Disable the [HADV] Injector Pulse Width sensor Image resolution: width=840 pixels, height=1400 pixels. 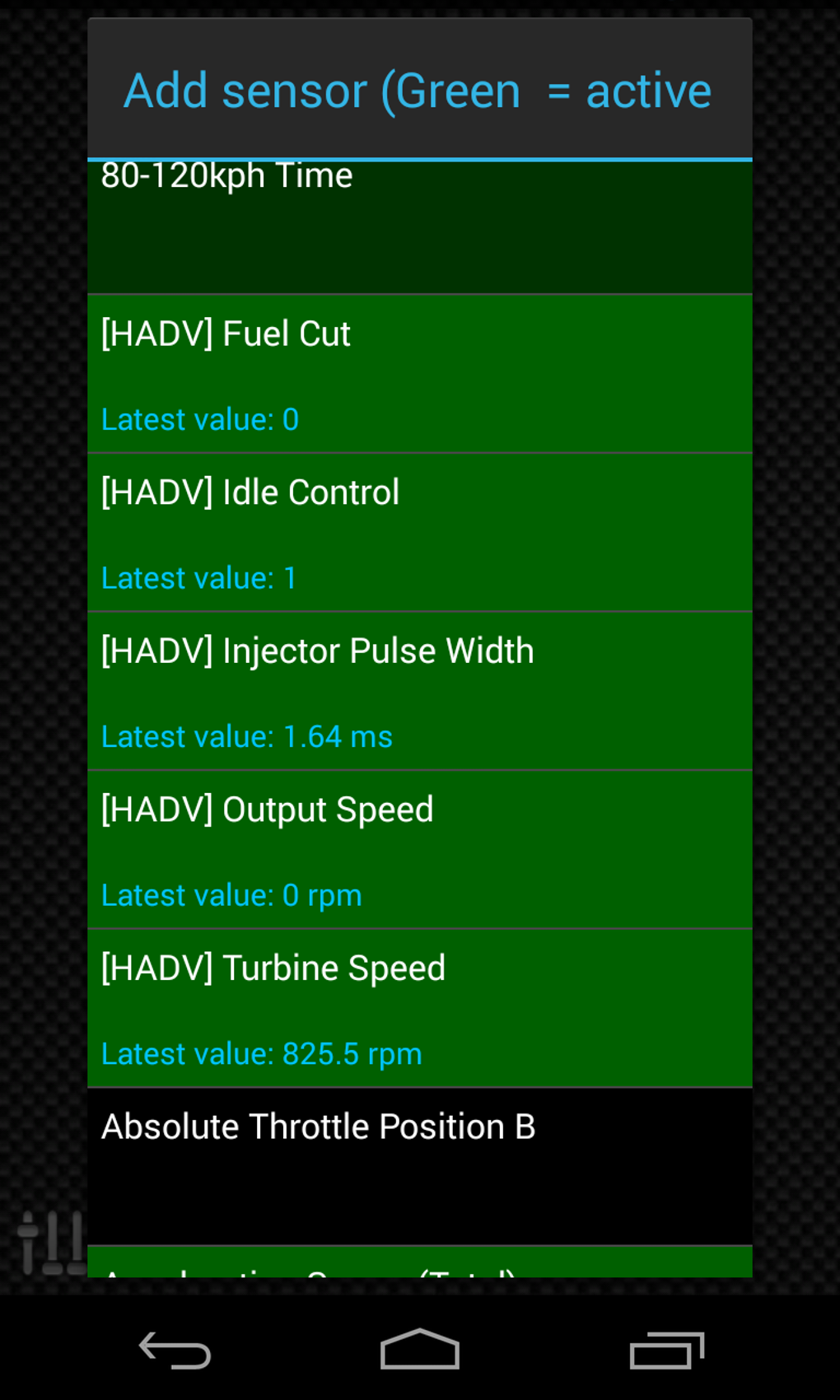click(x=419, y=692)
